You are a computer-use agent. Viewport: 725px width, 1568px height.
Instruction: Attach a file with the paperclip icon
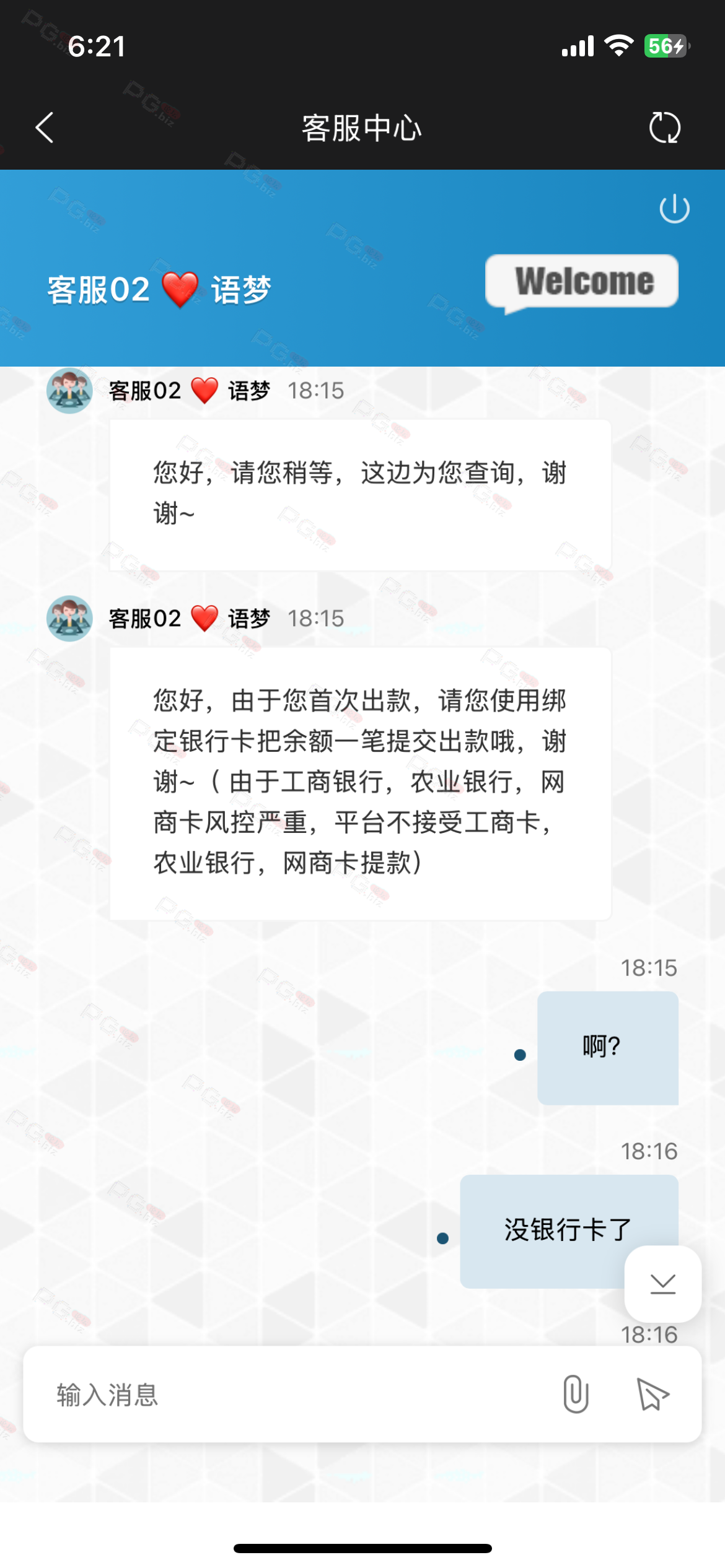pyautogui.click(x=576, y=1394)
